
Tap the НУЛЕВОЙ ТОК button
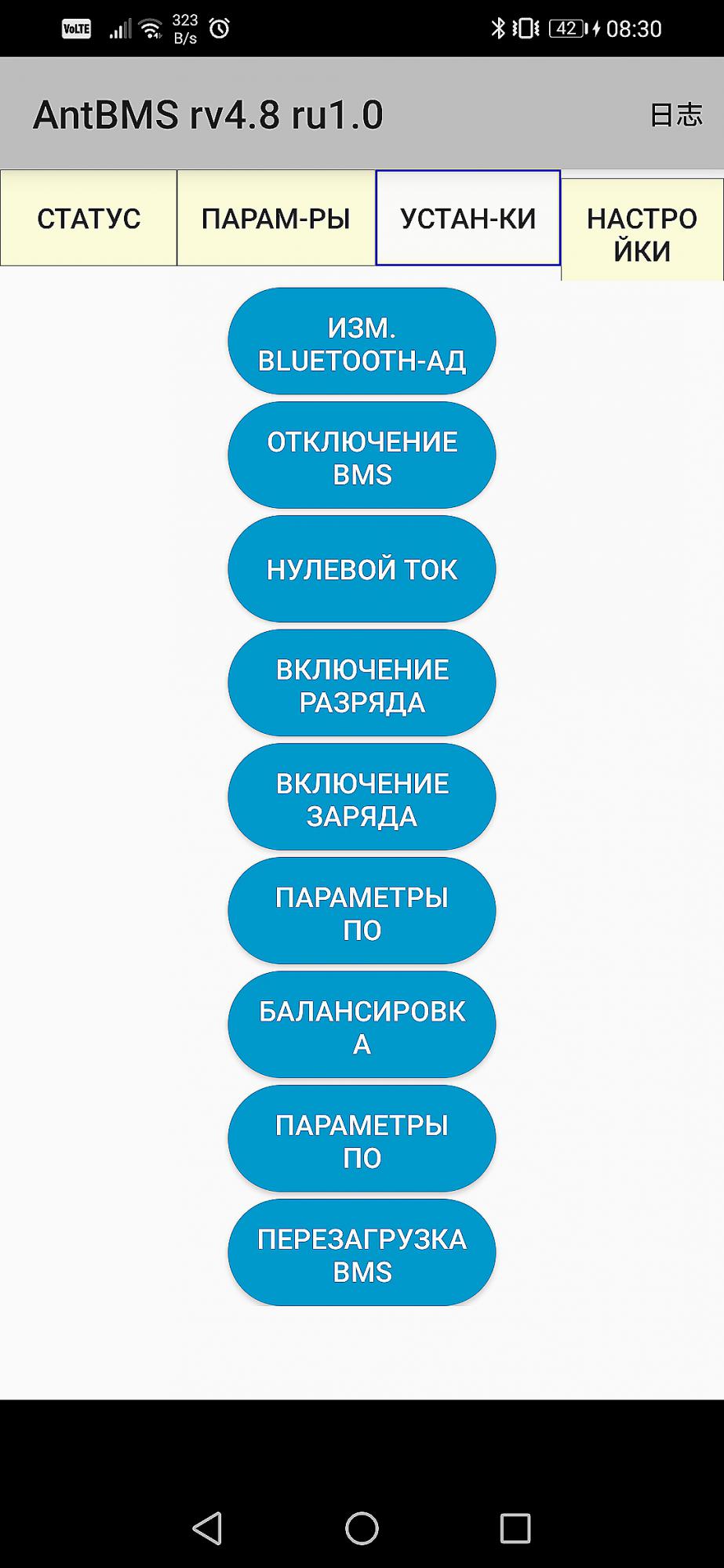[362, 569]
